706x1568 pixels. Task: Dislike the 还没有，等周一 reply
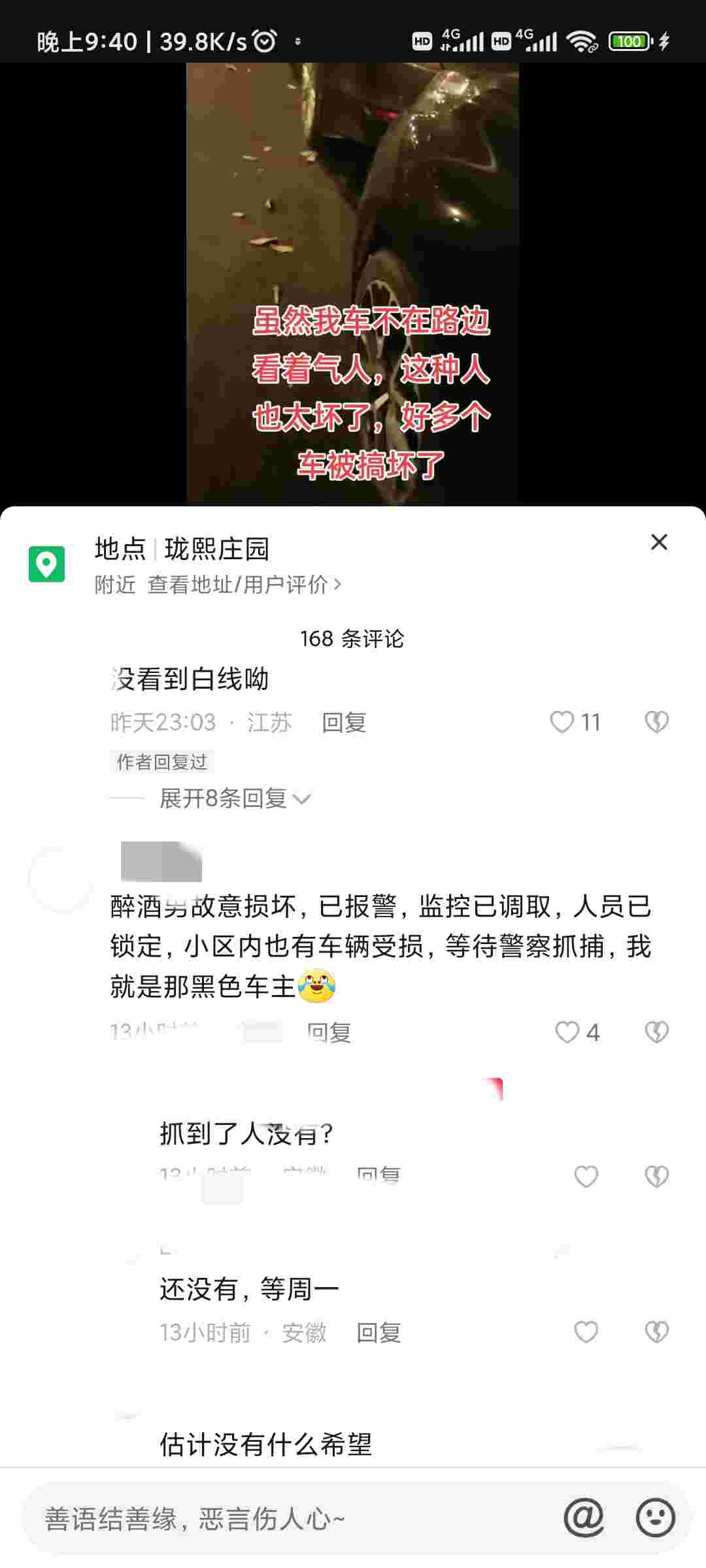656,1331
